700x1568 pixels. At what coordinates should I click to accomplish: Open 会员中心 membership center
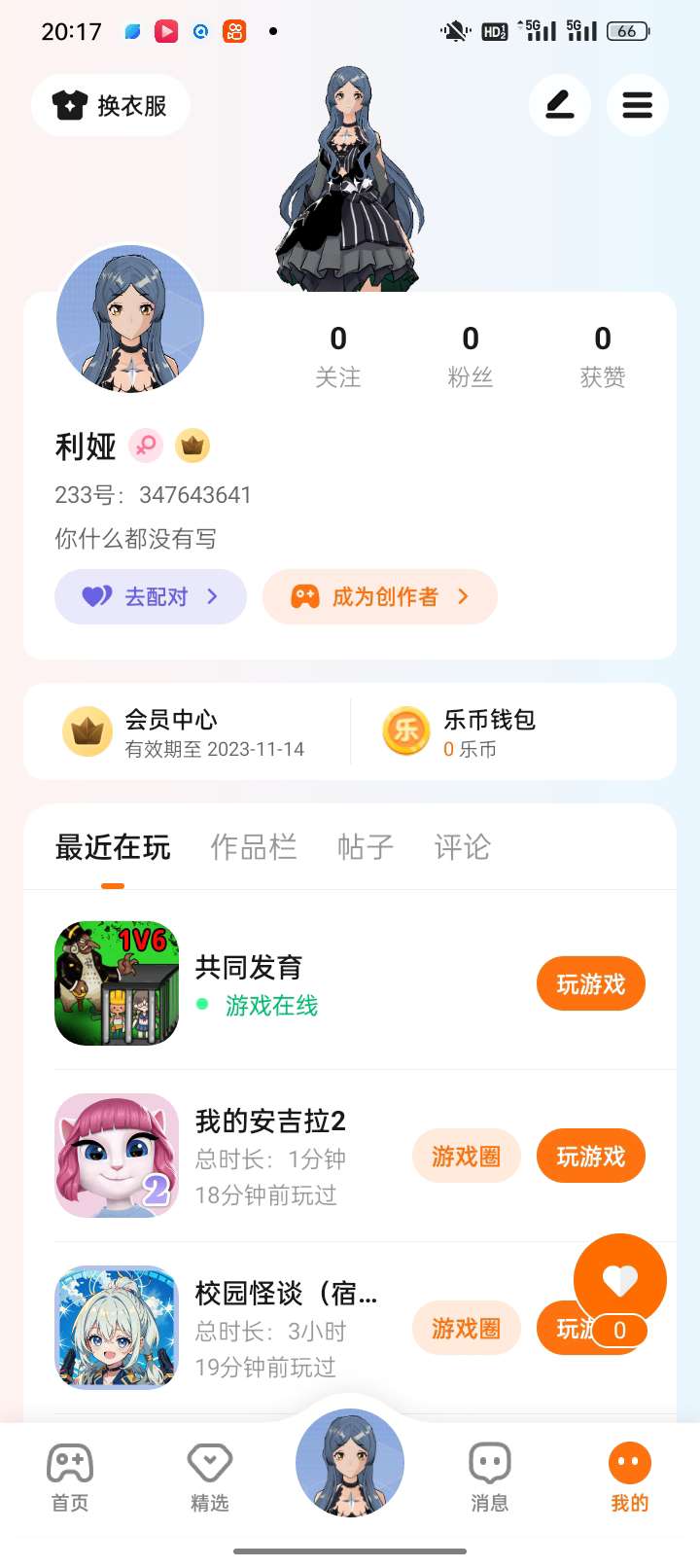click(x=185, y=731)
